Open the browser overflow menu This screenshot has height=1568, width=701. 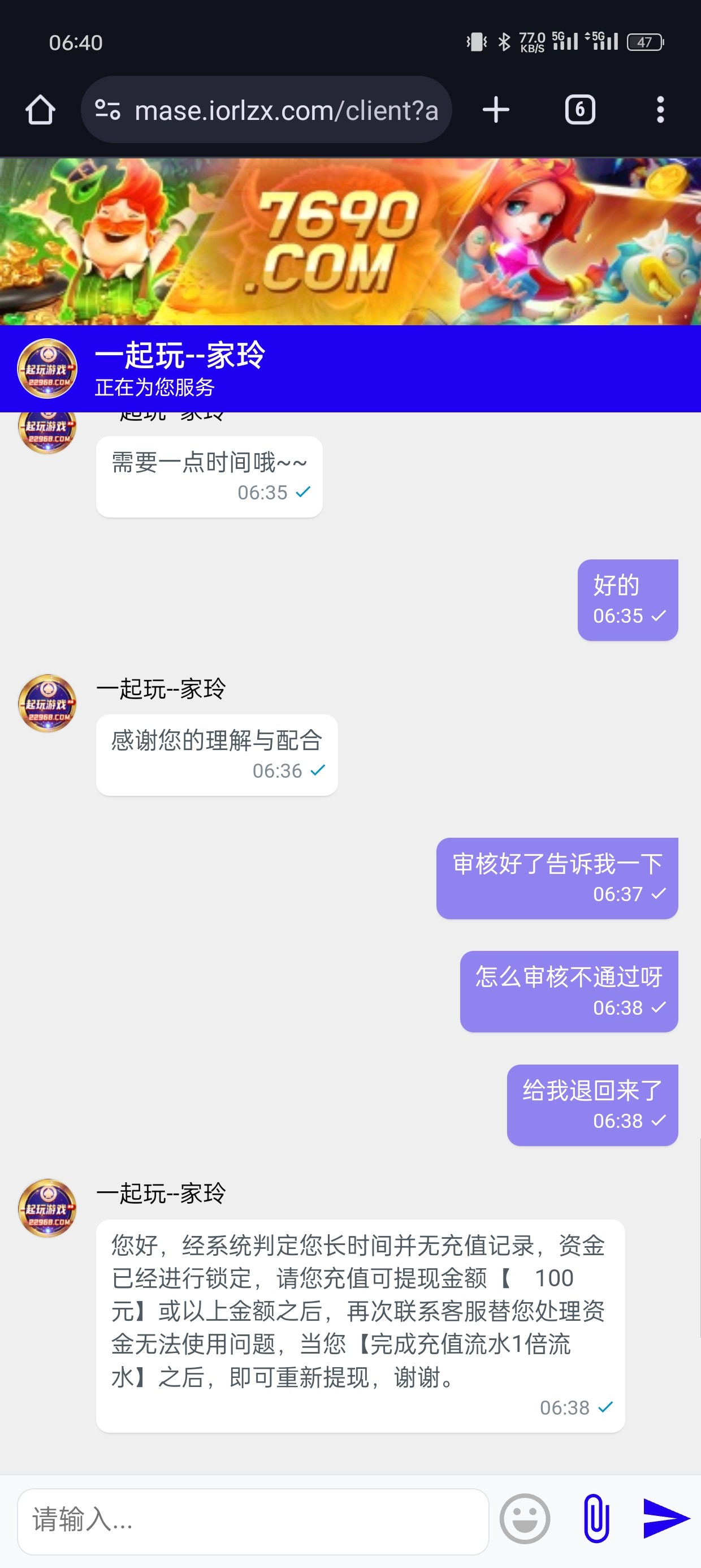pyautogui.click(x=660, y=110)
